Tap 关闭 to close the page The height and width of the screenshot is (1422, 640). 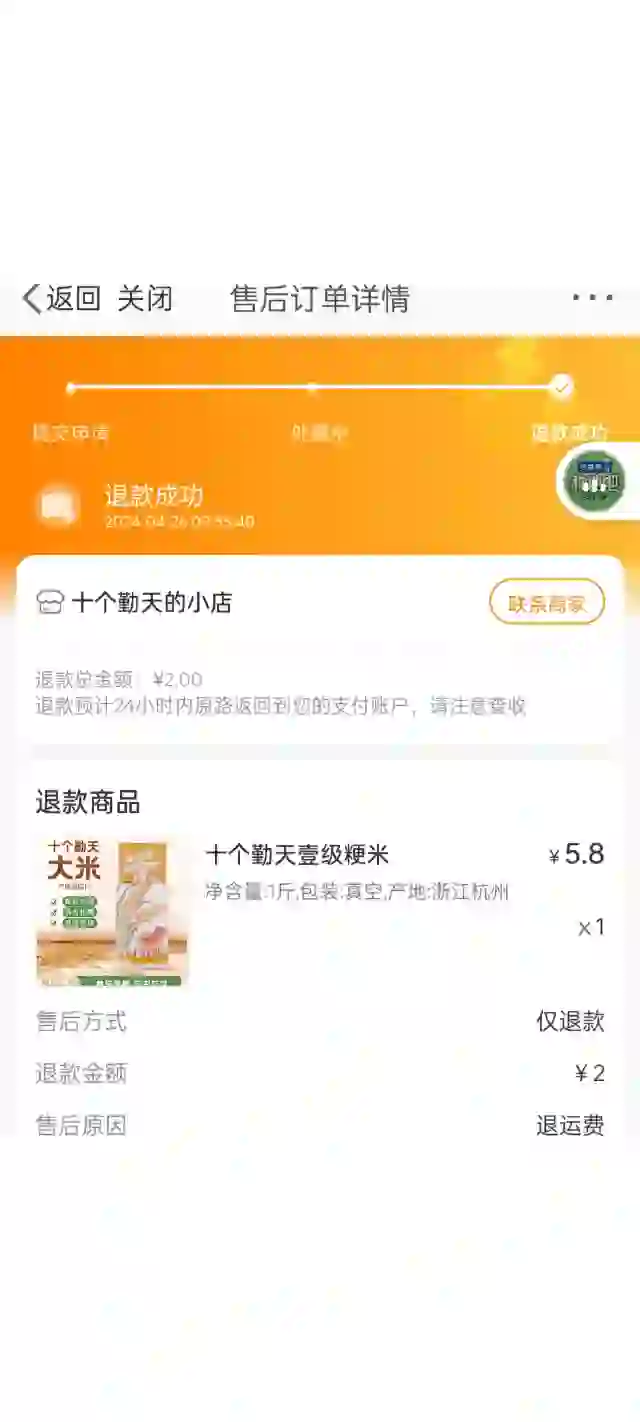145,298
